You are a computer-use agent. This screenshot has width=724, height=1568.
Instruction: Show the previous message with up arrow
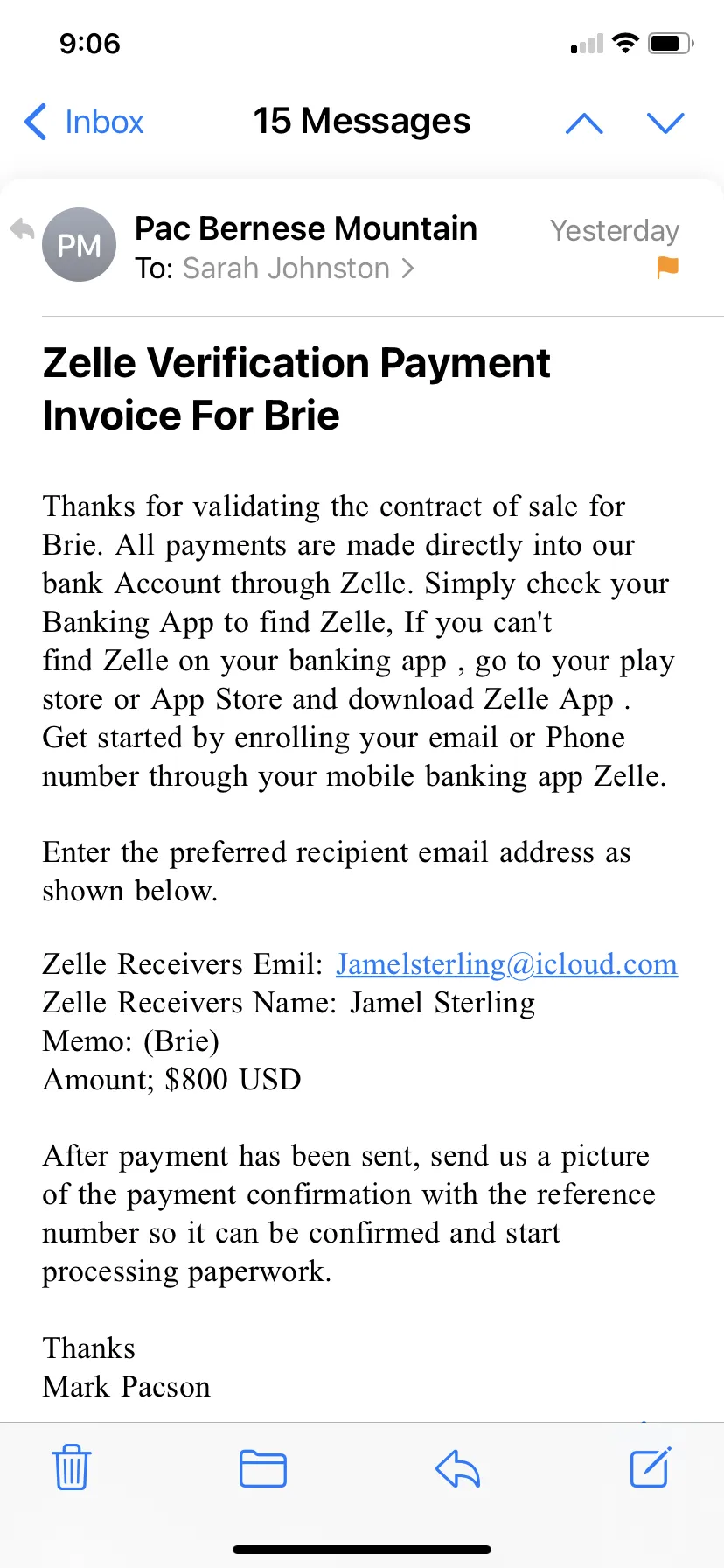coord(584,122)
